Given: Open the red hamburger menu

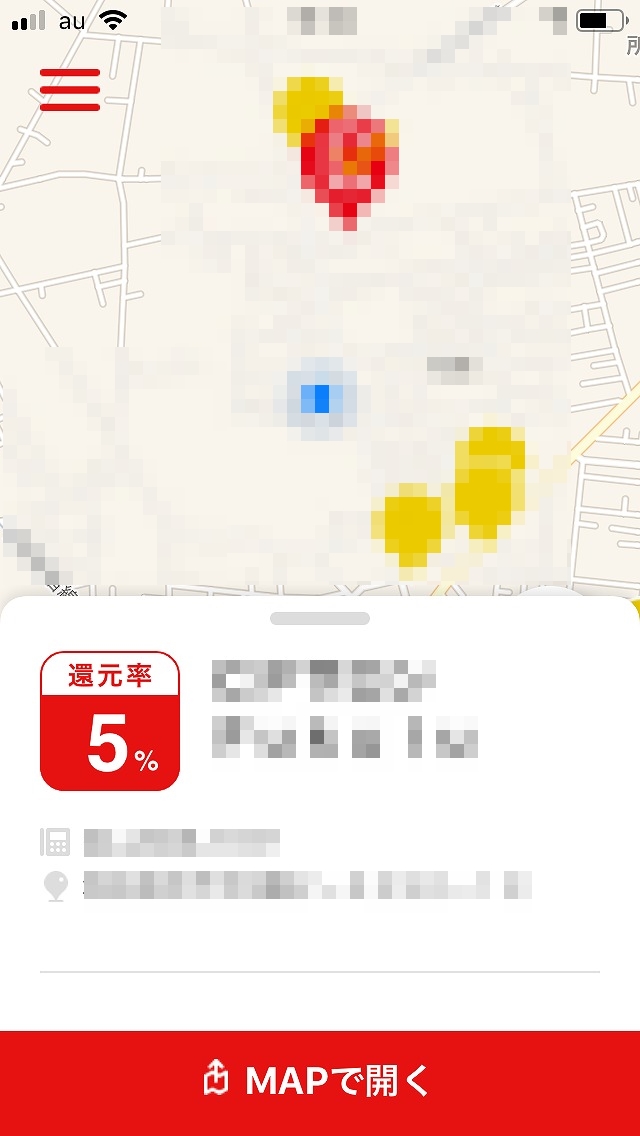Looking at the screenshot, I should [x=70, y=90].
